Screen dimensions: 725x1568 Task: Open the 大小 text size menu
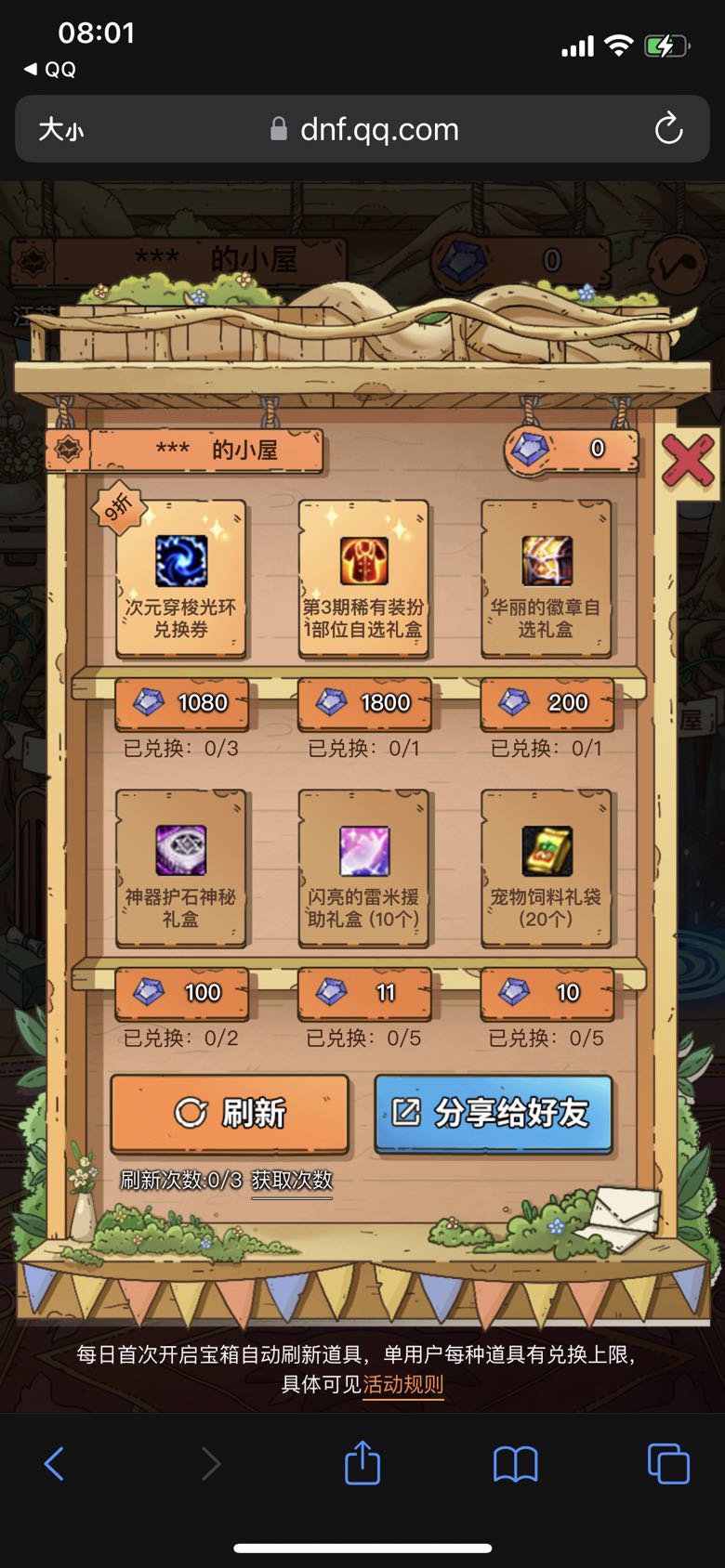(61, 129)
